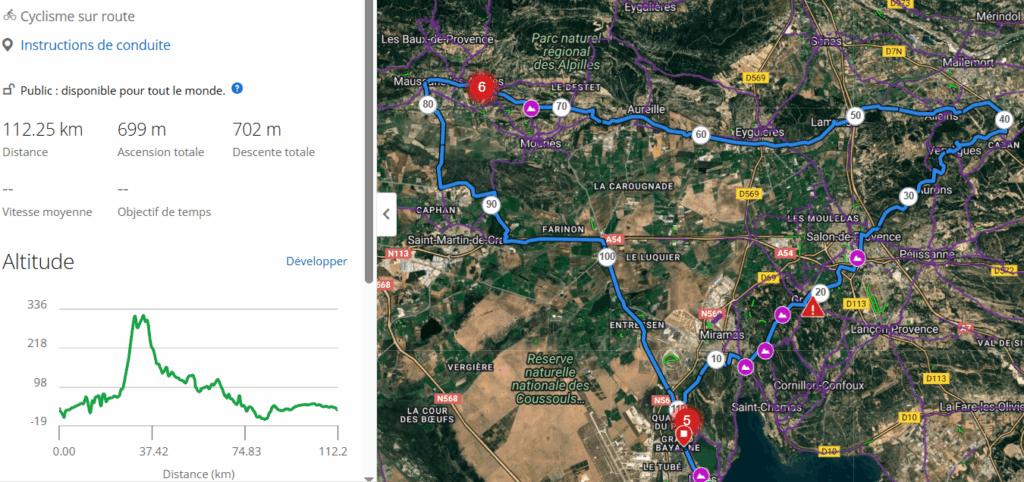Viewport: 1024px width, 482px height.
Task: Tap the climb marker near km 70
Action: pos(532,108)
